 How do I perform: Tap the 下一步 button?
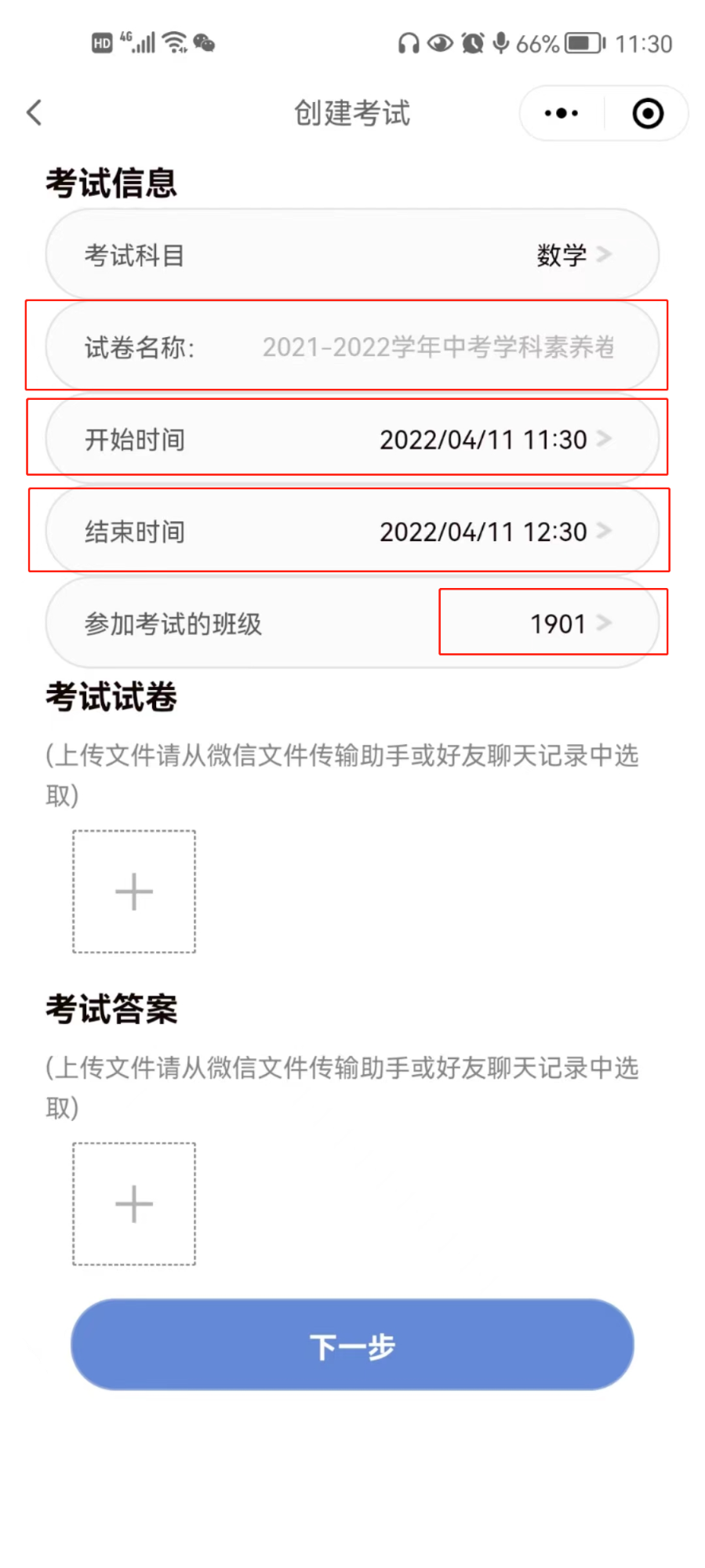pyautogui.click(x=352, y=1345)
